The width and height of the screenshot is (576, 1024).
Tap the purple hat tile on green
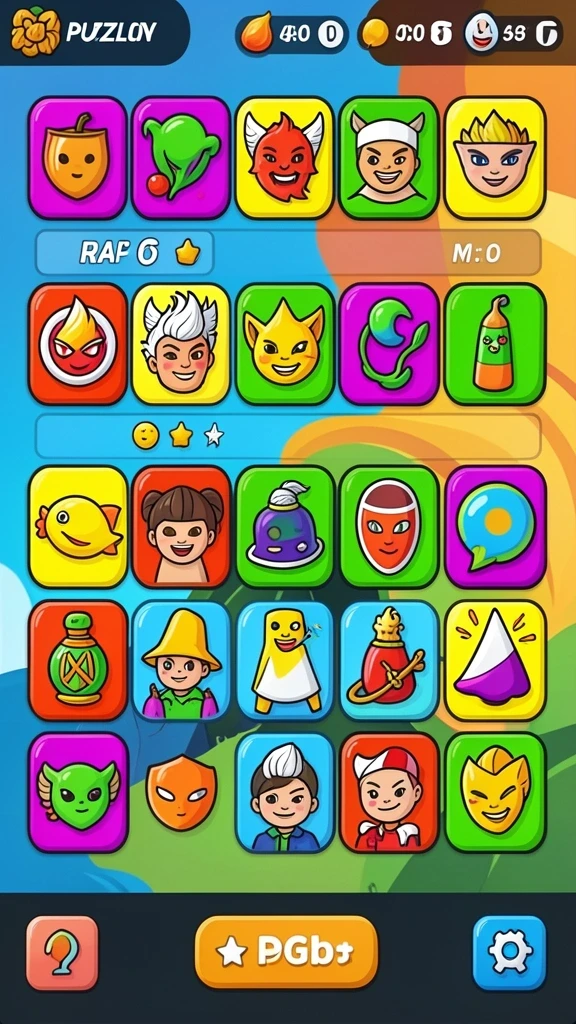(x=285, y=526)
